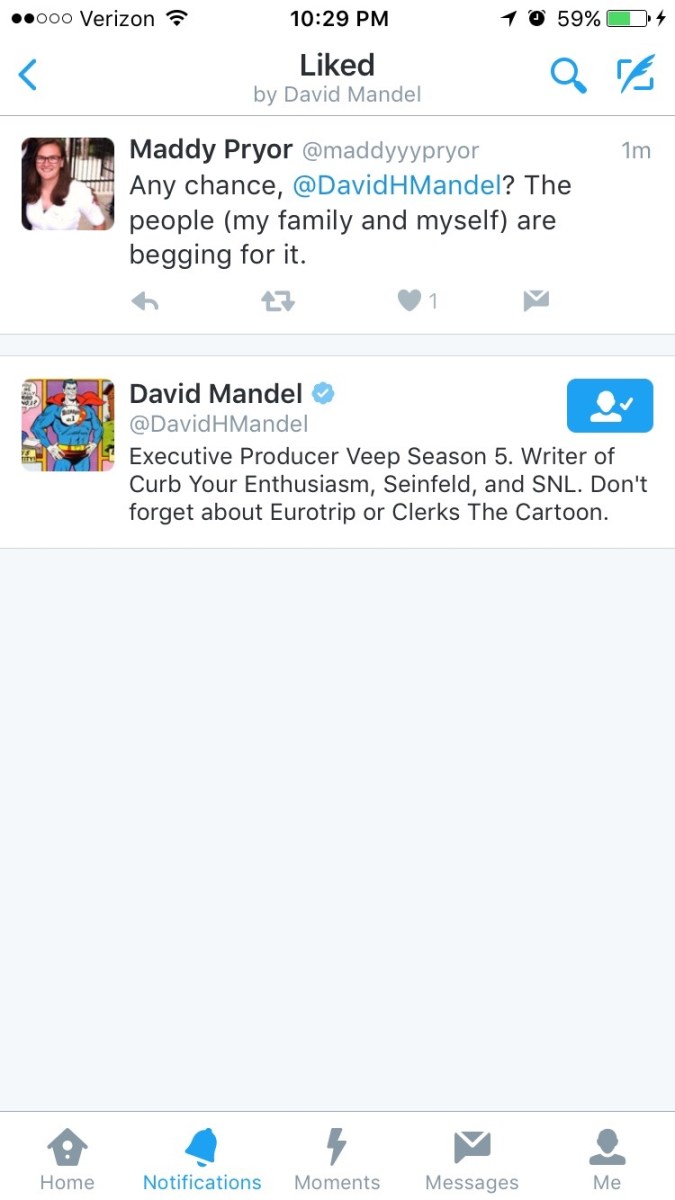
Task: Tap the following button for David Mandel
Action: (609, 405)
